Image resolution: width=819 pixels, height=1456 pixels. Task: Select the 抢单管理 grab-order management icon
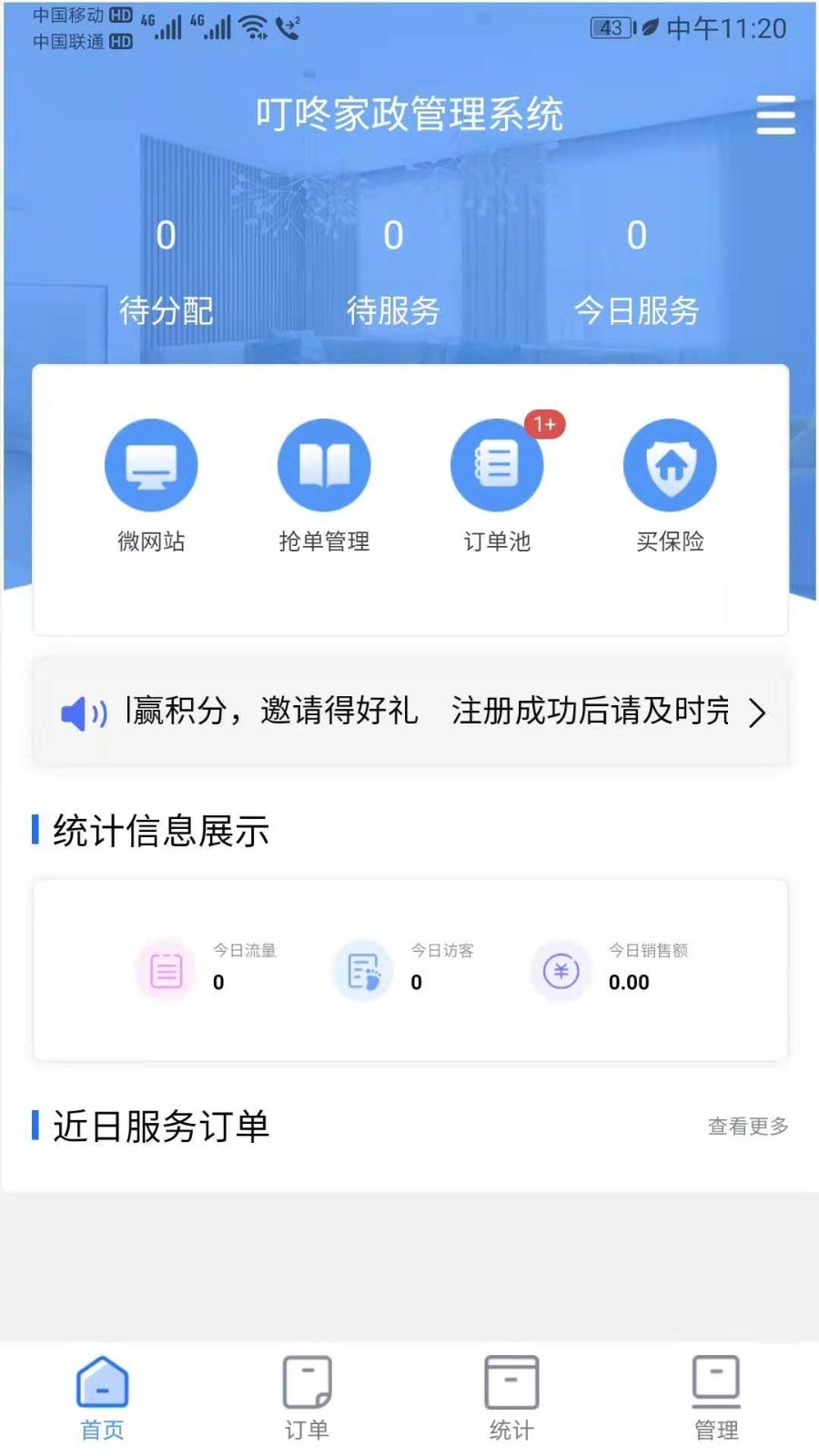[x=325, y=464]
